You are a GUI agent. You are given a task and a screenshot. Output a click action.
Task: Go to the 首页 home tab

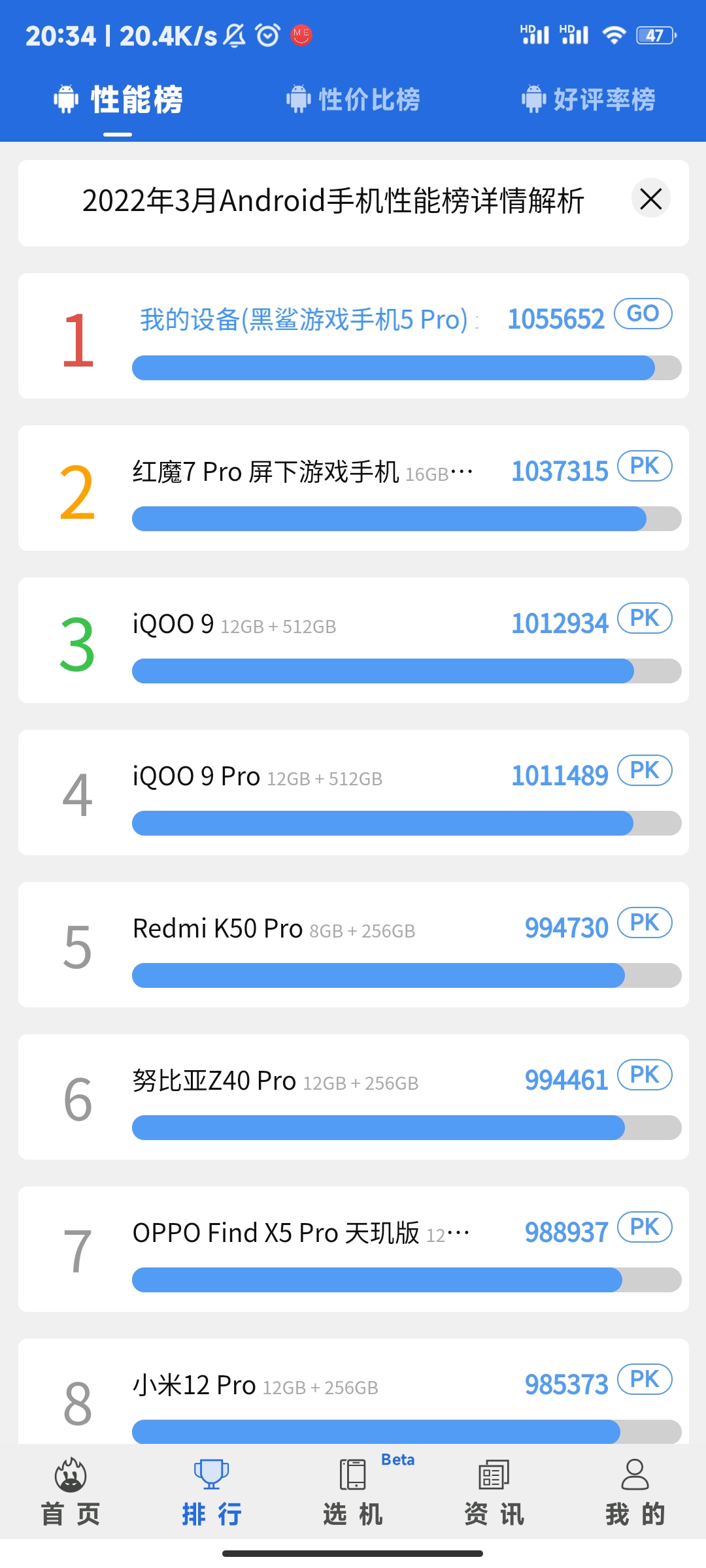tap(71, 1492)
